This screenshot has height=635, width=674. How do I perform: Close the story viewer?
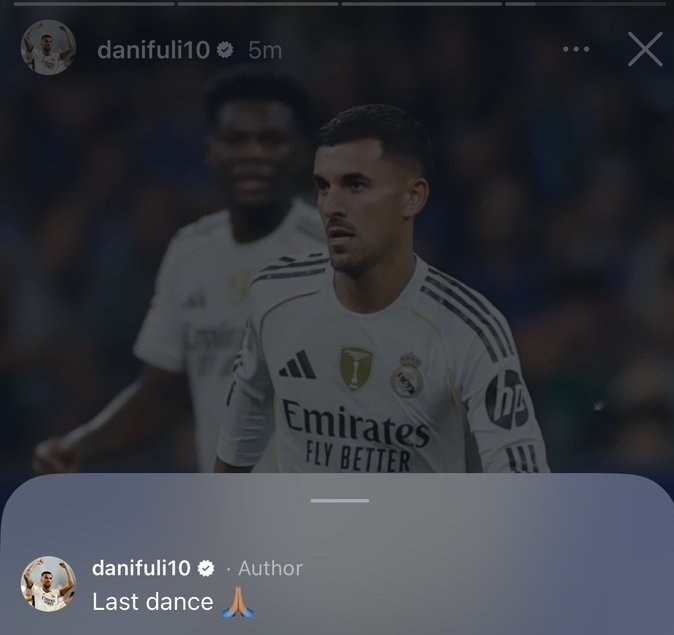[x=645, y=49]
